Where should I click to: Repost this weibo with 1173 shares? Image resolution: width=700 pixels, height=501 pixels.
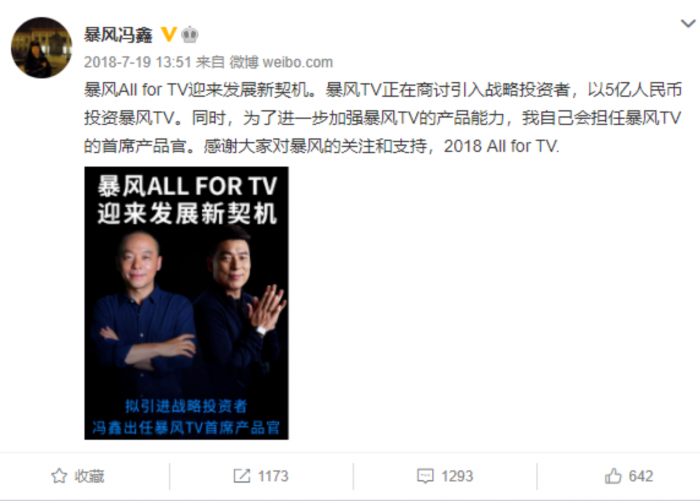coord(260,476)
